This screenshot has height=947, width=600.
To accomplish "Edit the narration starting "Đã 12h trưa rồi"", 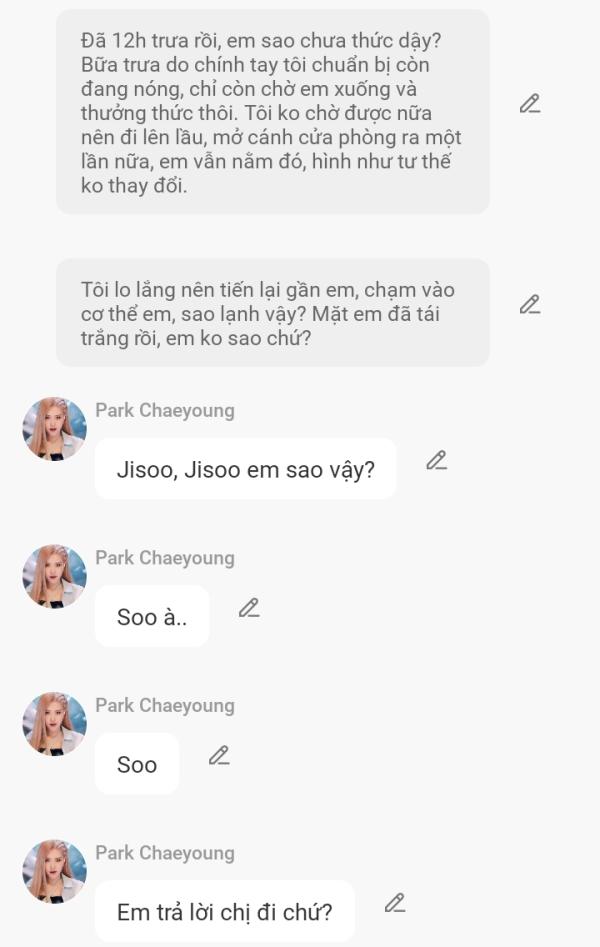I will tap(530, 103).
